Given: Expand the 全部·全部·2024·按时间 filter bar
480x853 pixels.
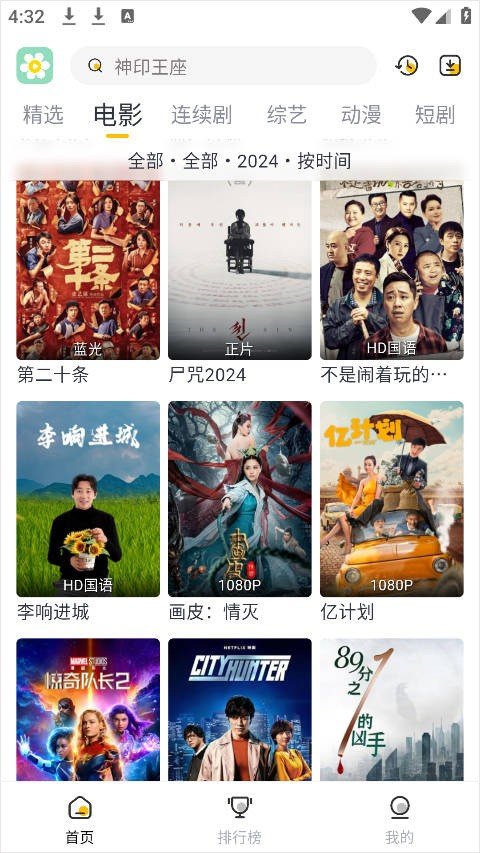Looking at the screenshot, I should (239, 161).
